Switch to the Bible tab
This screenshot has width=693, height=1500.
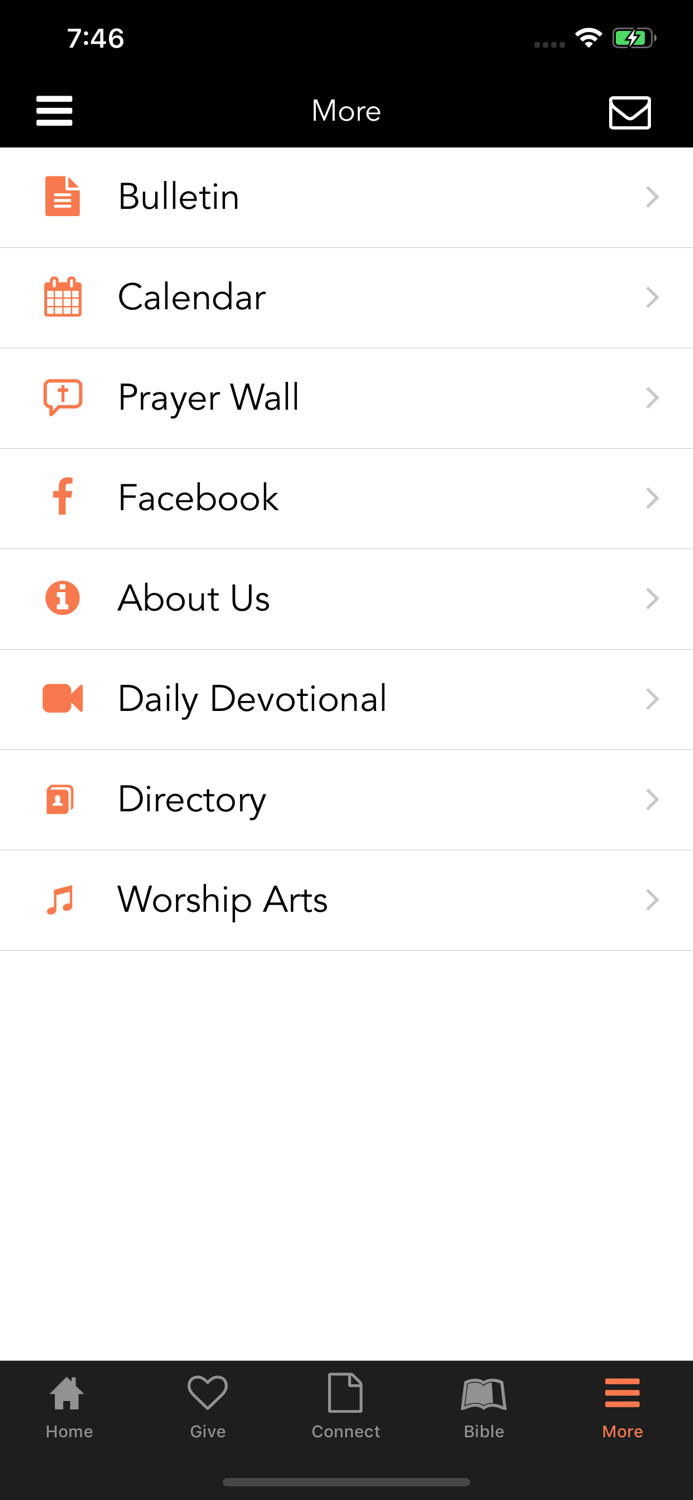(484, 1407)
